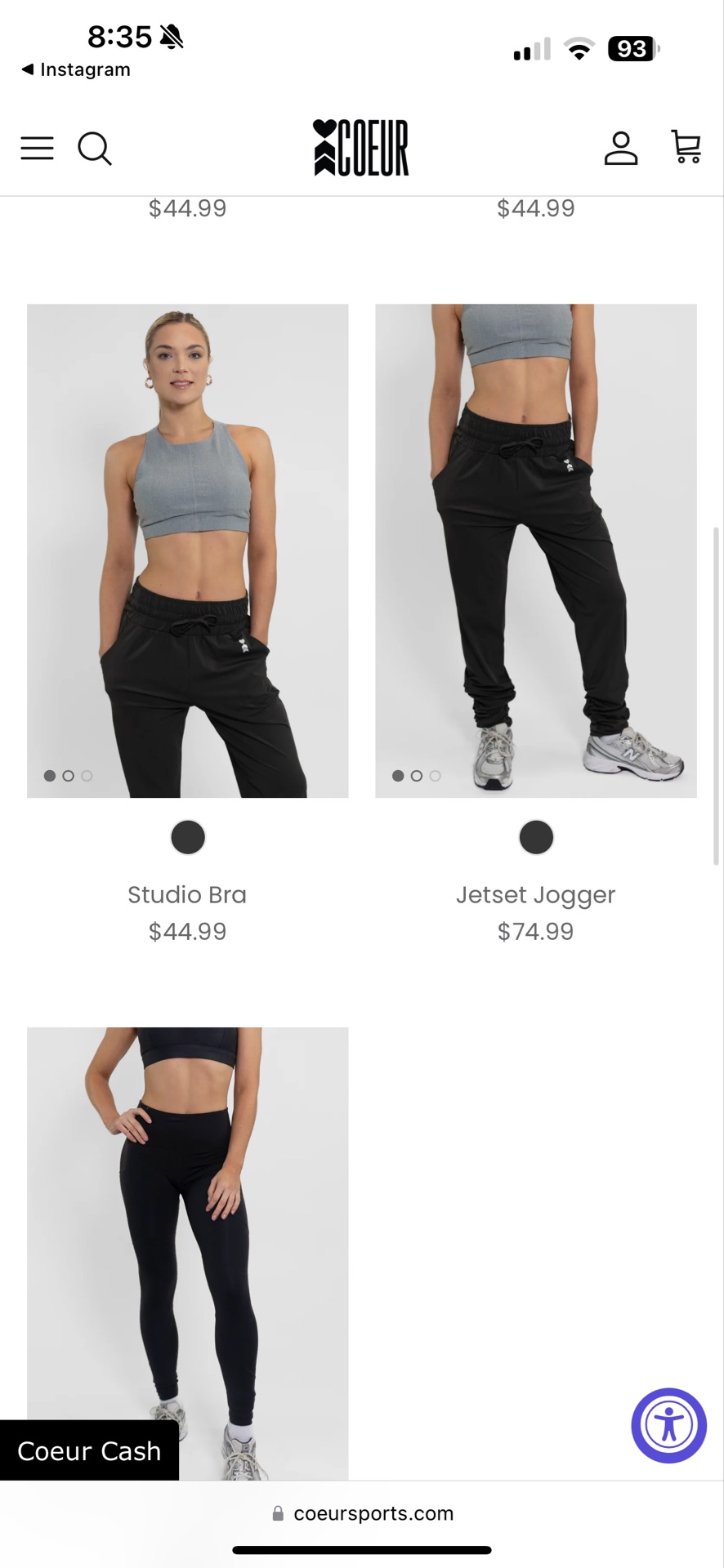Show second photo of Studio Bra
Image resolution: width=724 pixels, height=1568 pixels.
tap(69, 776)
